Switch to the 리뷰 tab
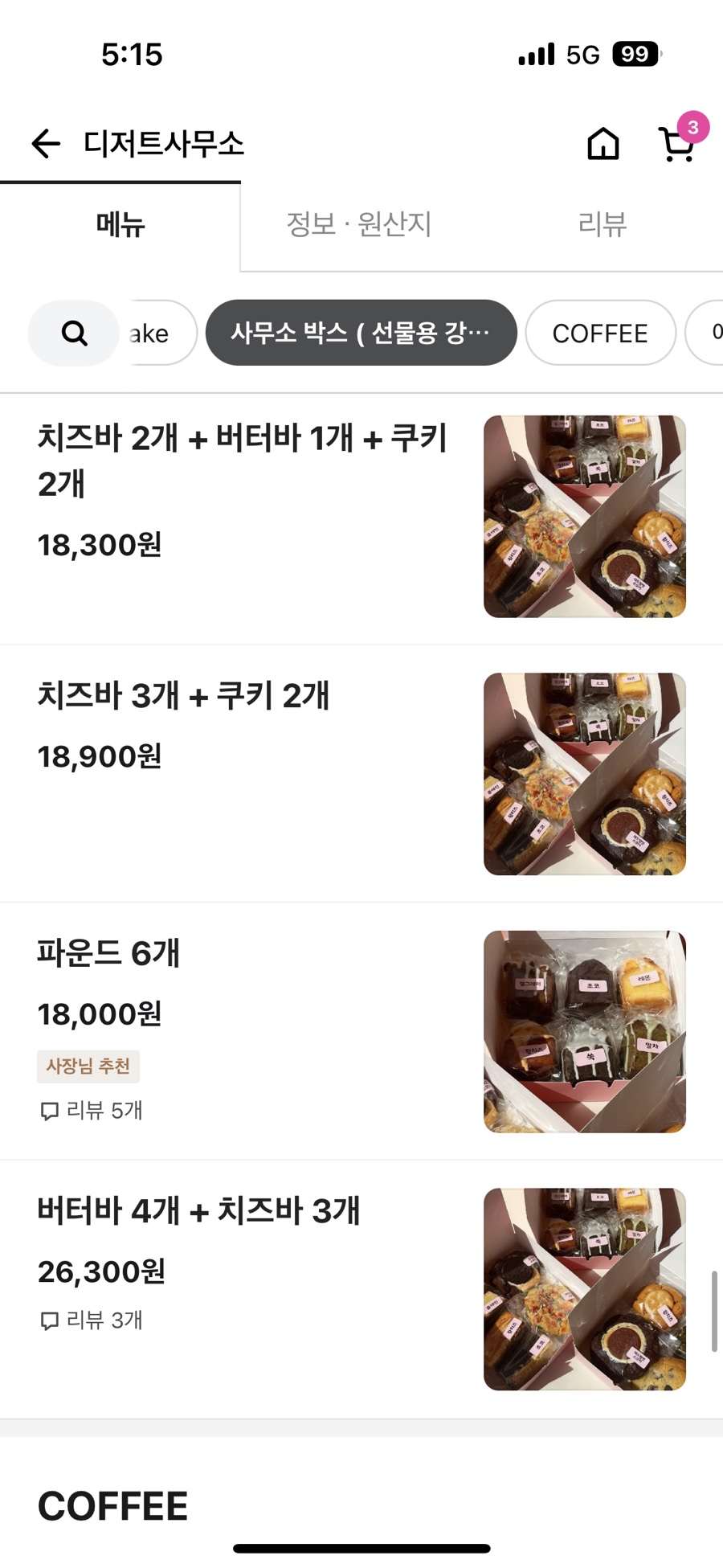Image resolution: width=723 pixels, height=1568 pixels. [x=602, y=224]
